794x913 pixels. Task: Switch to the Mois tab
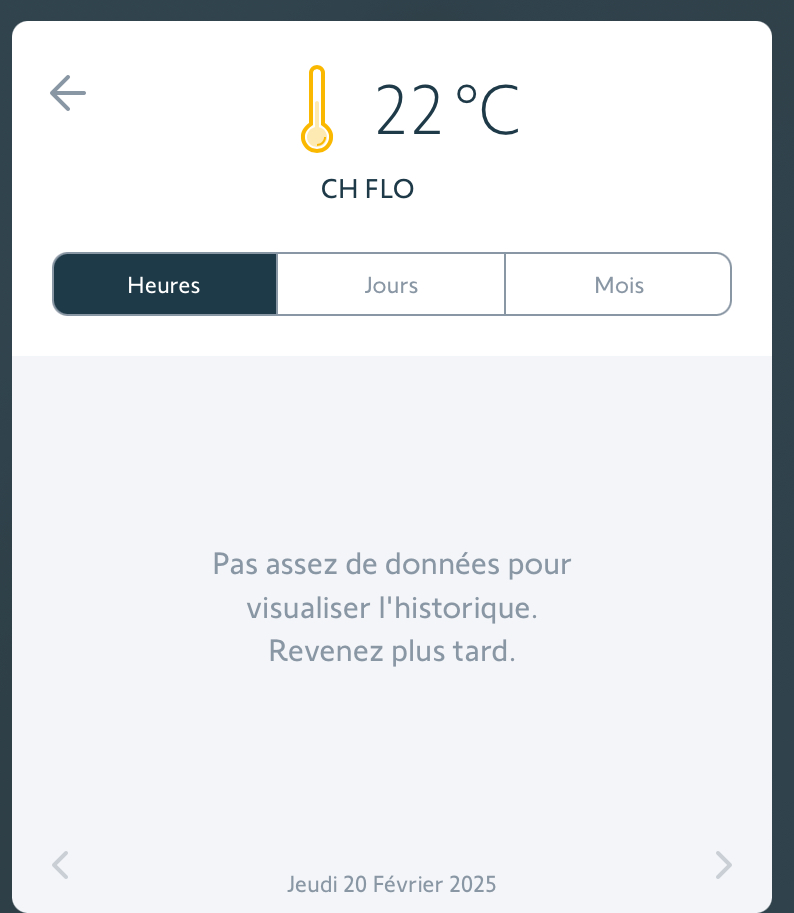pyautogui.click(x=619, y=285)
